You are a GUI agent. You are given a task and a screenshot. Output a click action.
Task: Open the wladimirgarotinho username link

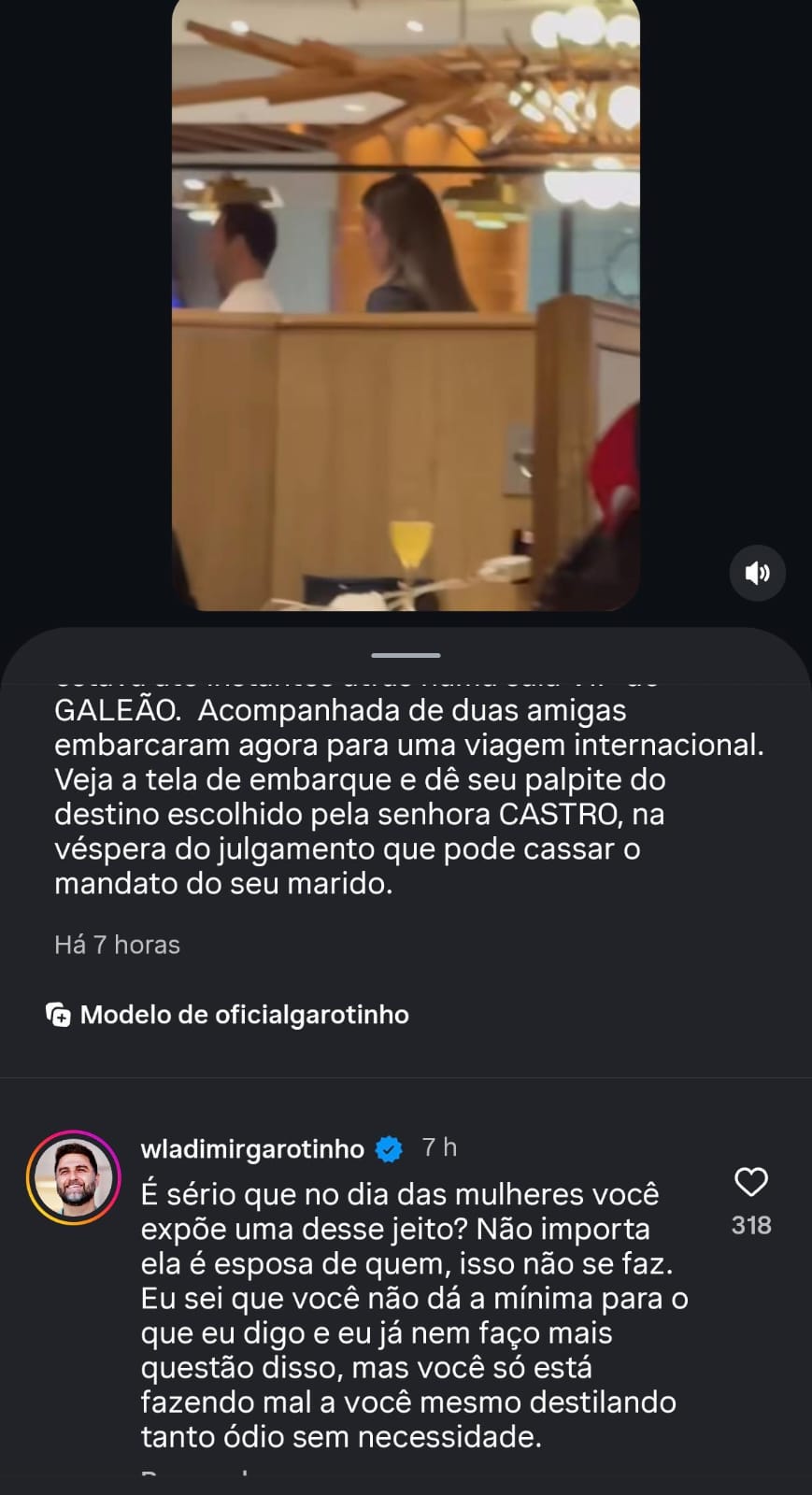[252, 1148]
